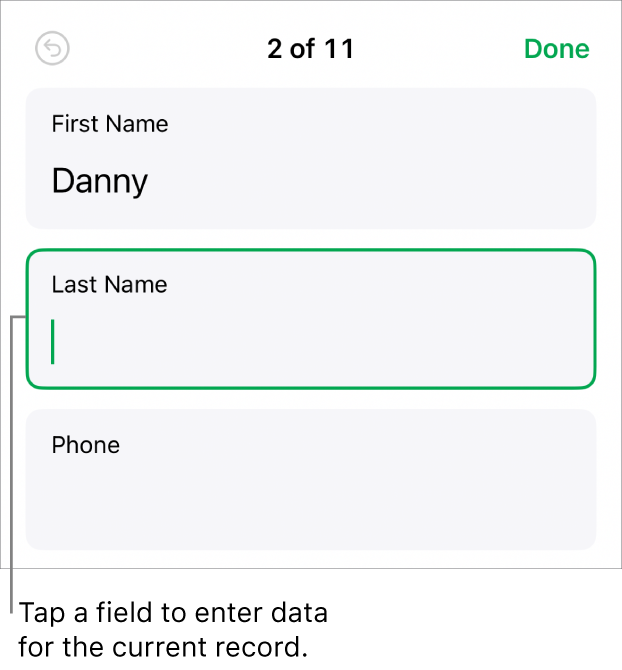The height and width of the screenshot is (670, 622).
Task: Select the Last Name field
Action: [x=310, y=320]
